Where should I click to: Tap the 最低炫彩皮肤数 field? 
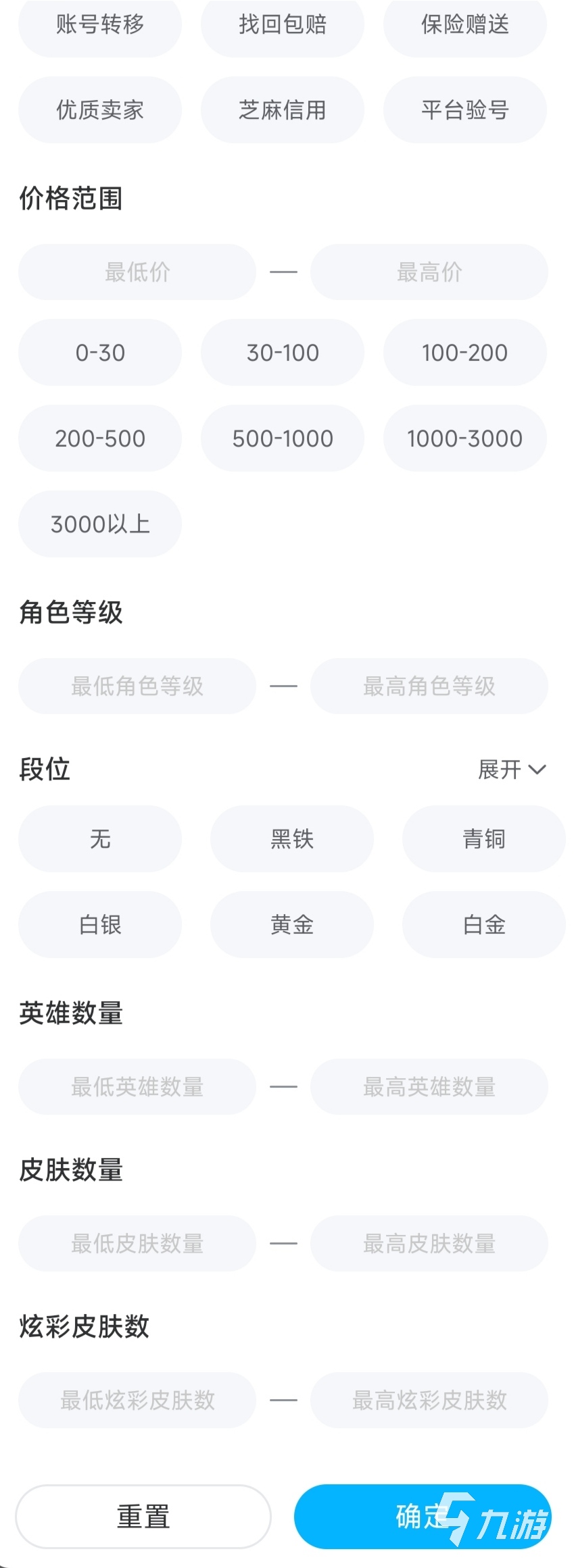(x=137, y=1400)
